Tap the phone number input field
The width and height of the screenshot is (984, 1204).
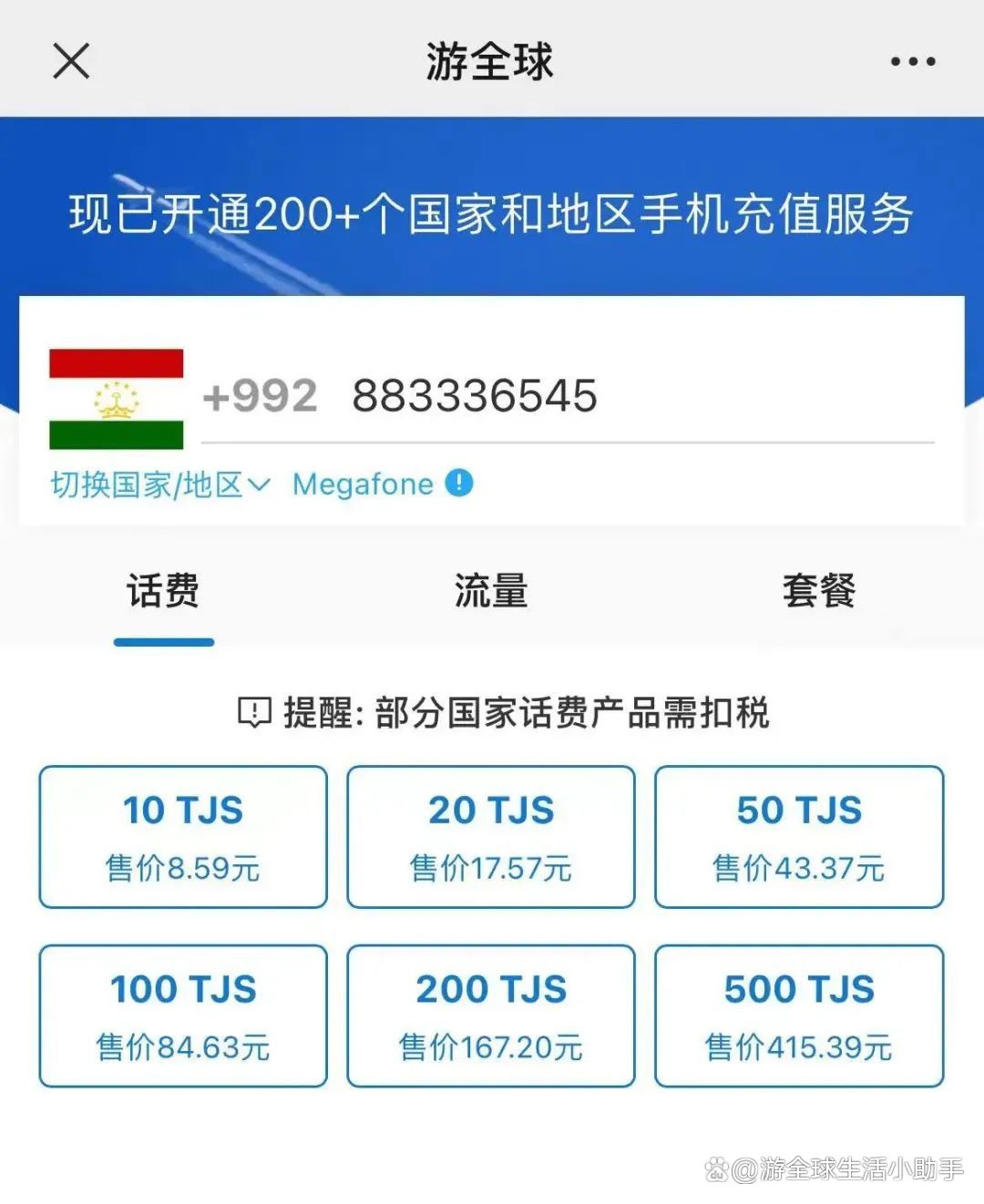[x=565, y=397]
